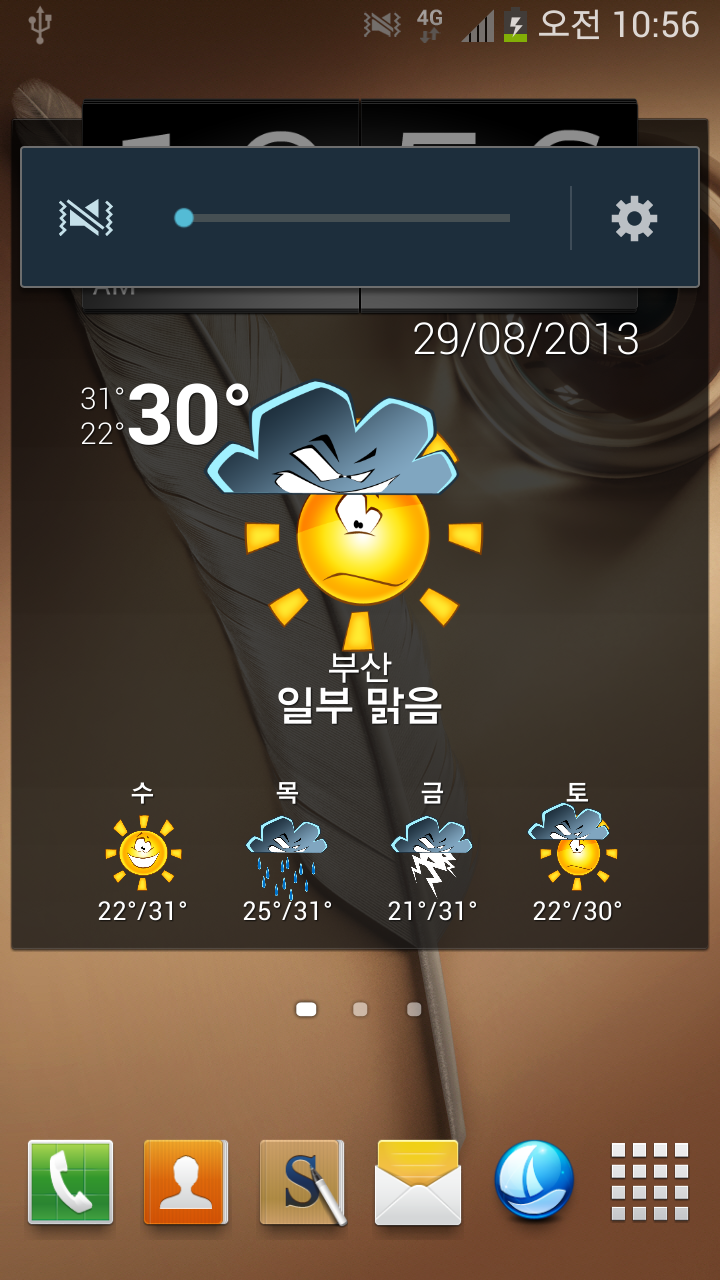
Task: Jump to the second home page dot
Action: tap(360, 1010)
